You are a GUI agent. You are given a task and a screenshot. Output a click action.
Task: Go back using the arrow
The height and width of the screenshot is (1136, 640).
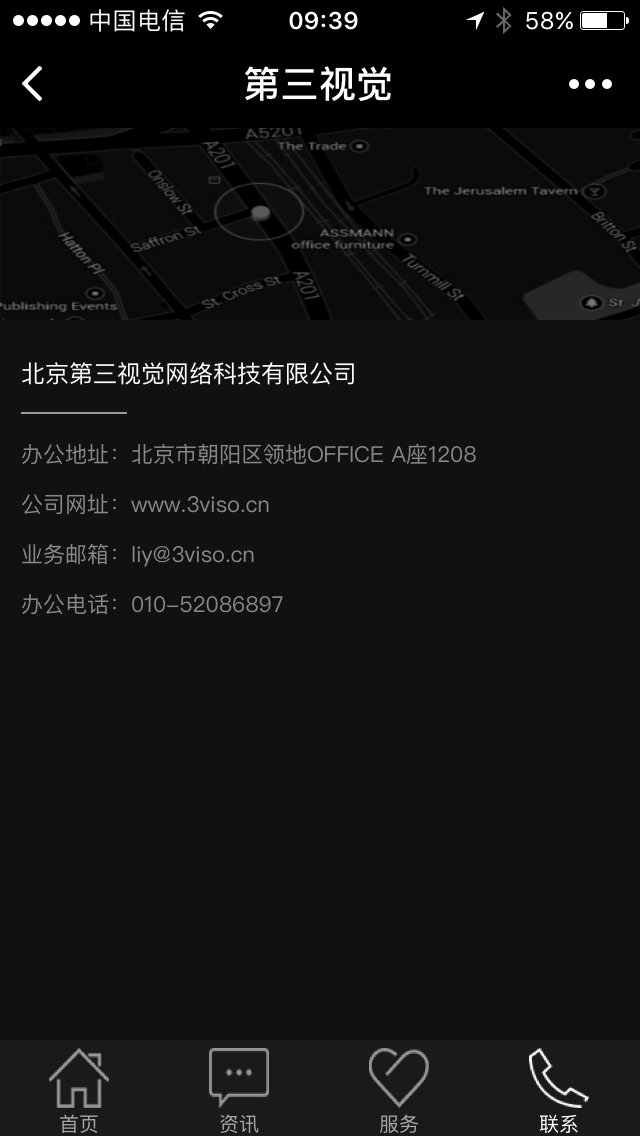[x=33, y=84]
